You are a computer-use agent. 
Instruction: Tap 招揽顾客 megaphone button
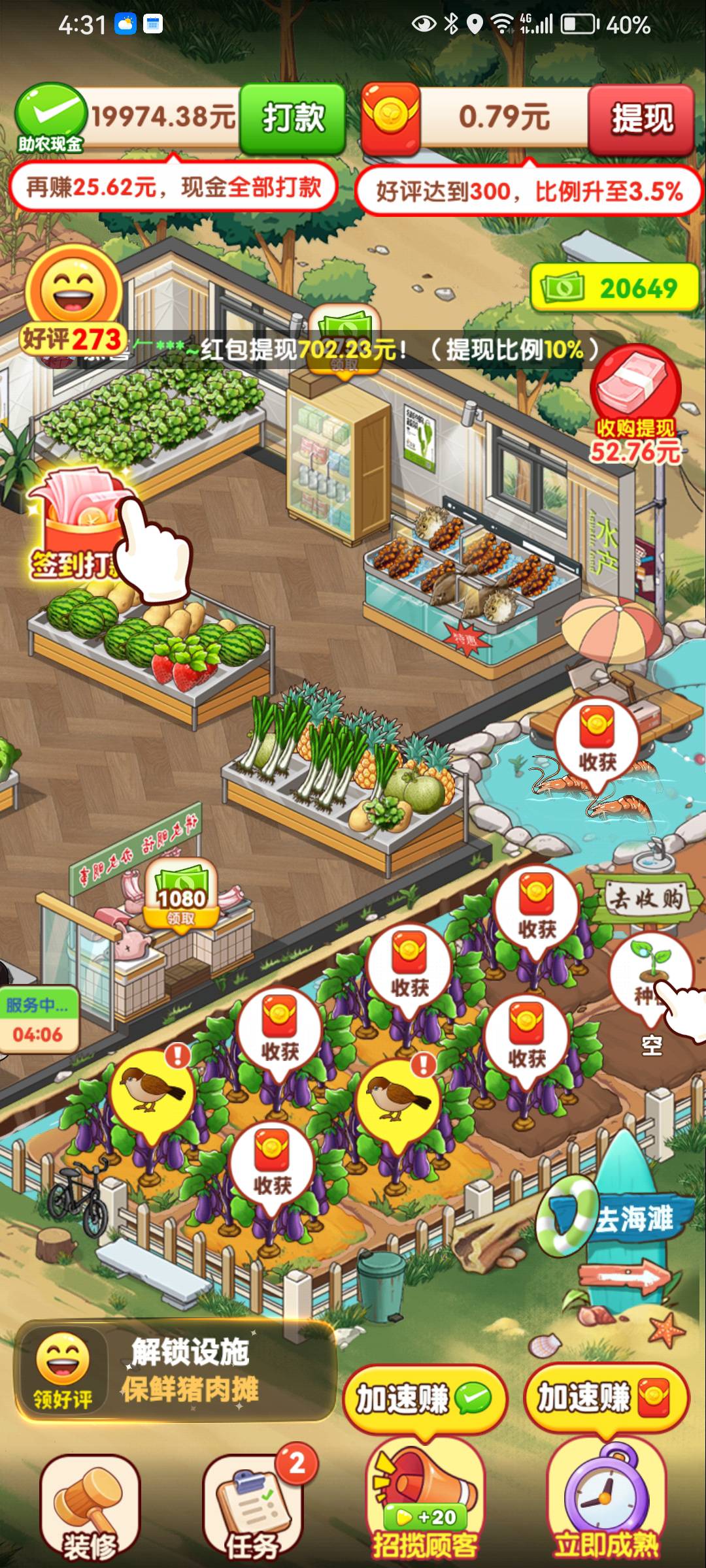click(425, 1501)
